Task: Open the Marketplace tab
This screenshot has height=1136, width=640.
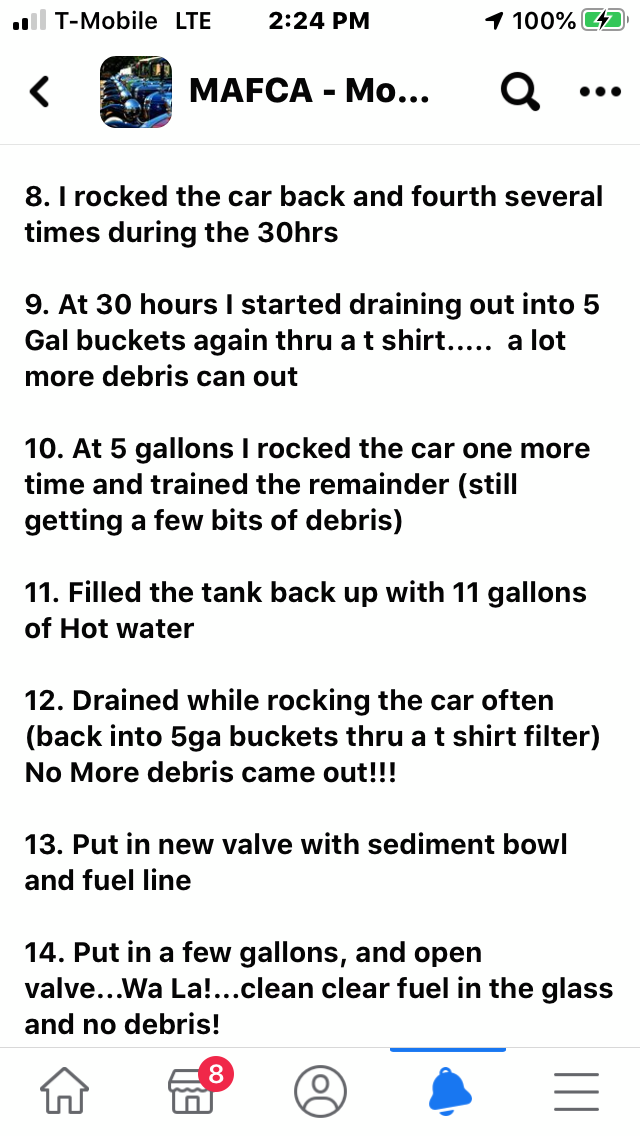Action: coord(192,1089)
